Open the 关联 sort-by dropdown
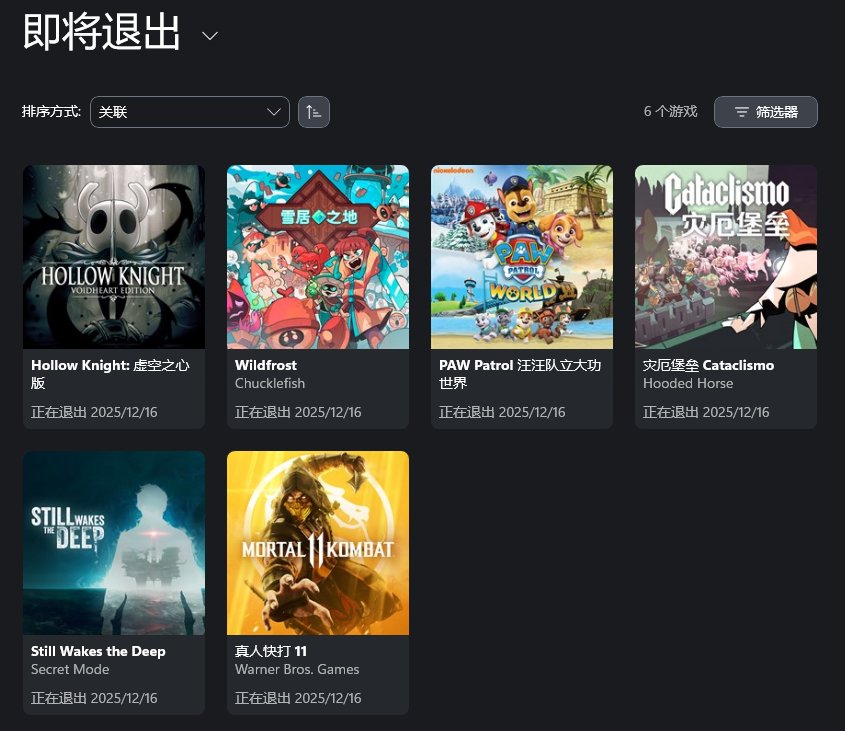This screenshot has width=845, height=731. 190,112
